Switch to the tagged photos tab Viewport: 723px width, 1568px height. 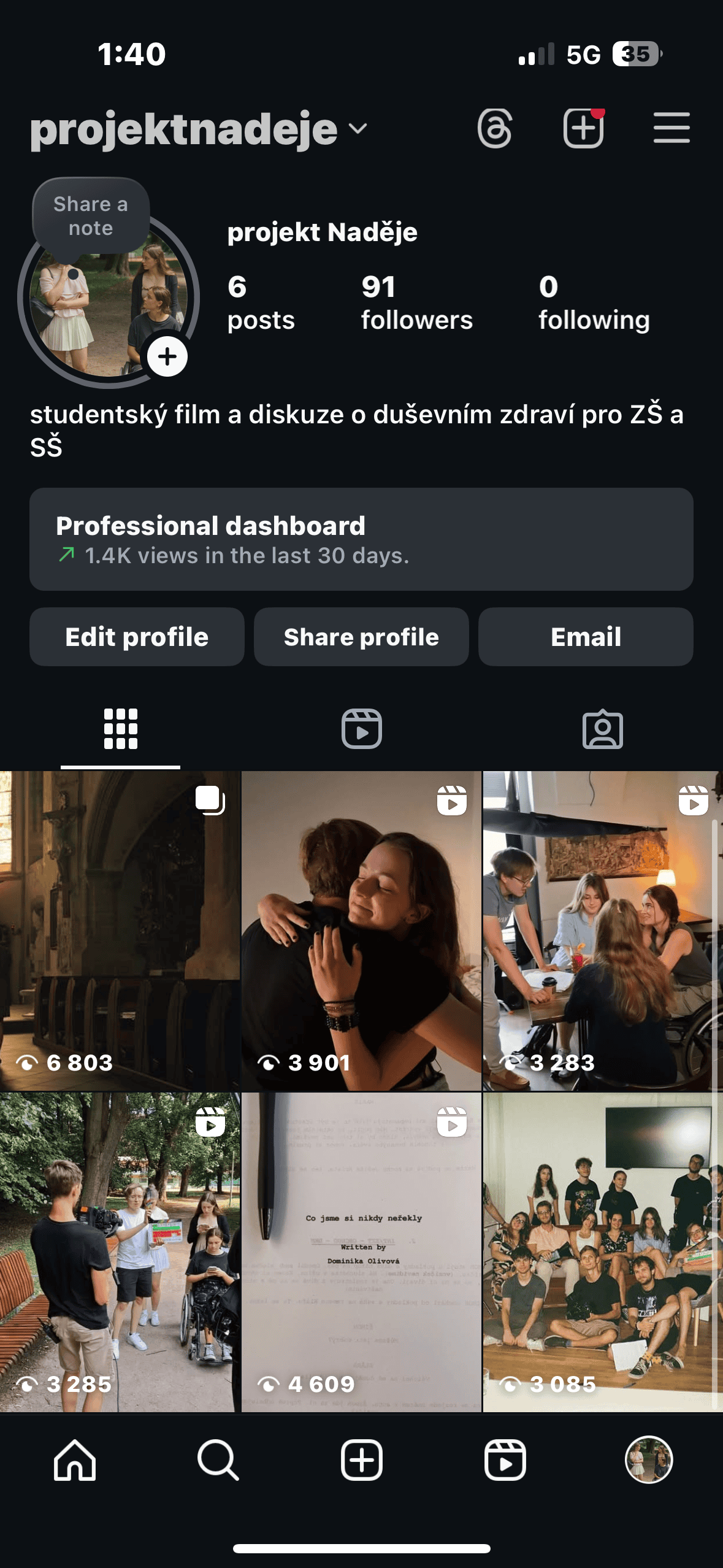tap(602, 729)
